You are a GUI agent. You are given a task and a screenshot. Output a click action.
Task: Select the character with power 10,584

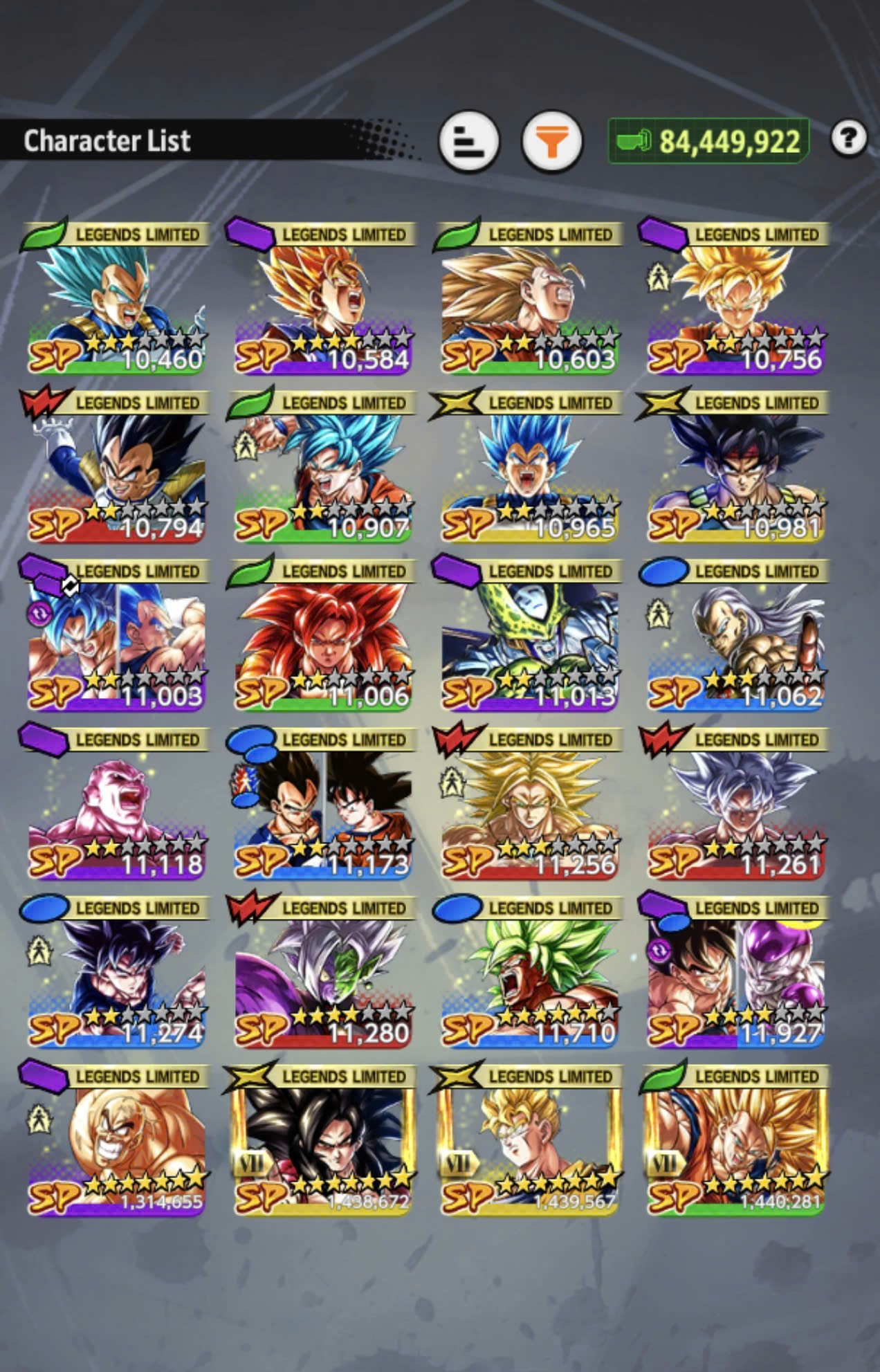coord(322,298)
